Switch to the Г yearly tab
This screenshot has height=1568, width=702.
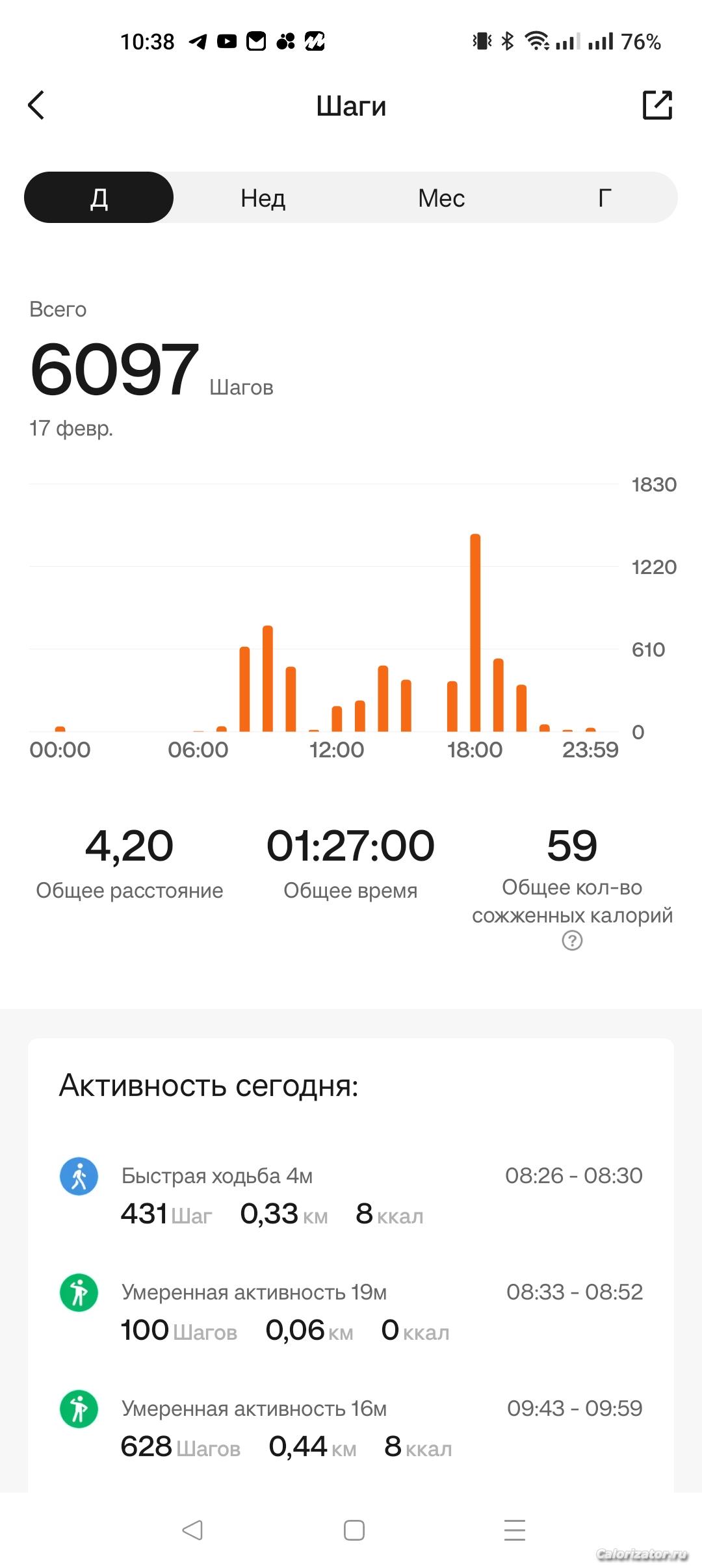pyautogui.click(x=604, y=198)
